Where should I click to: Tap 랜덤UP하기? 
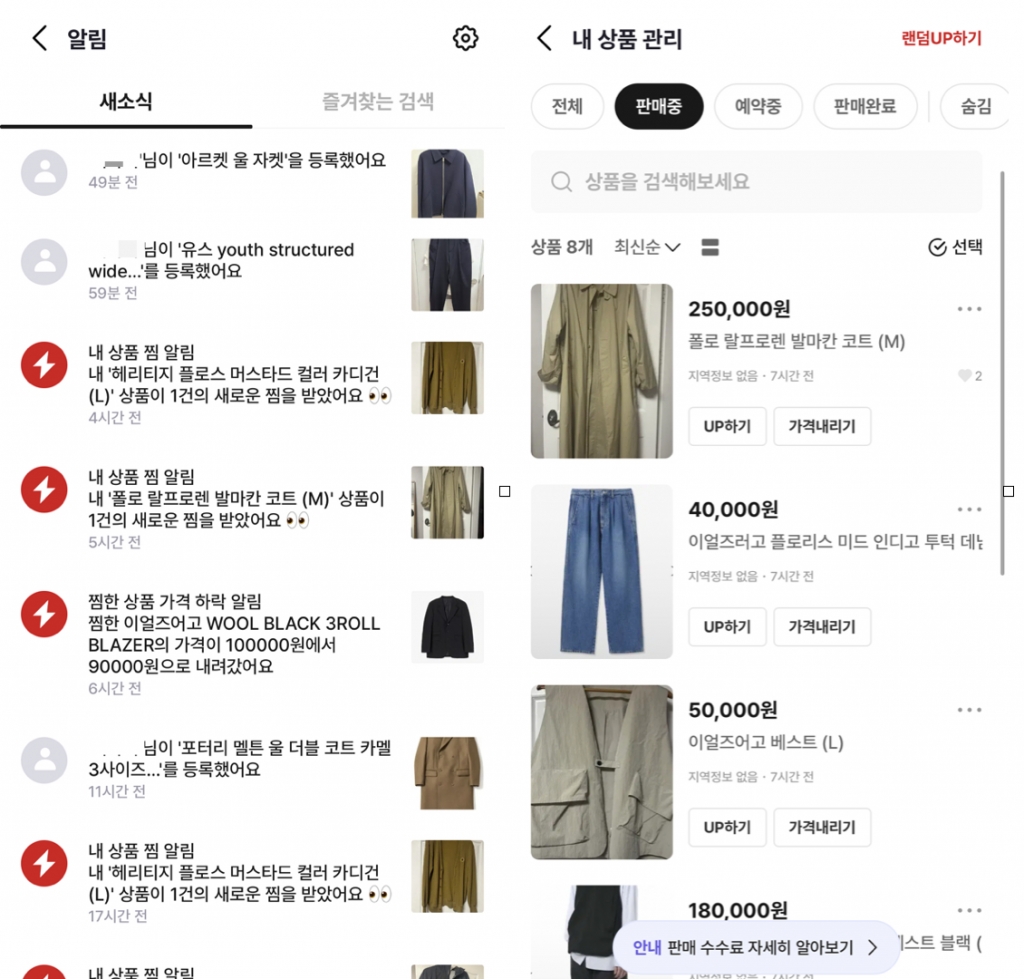point(941,39)
